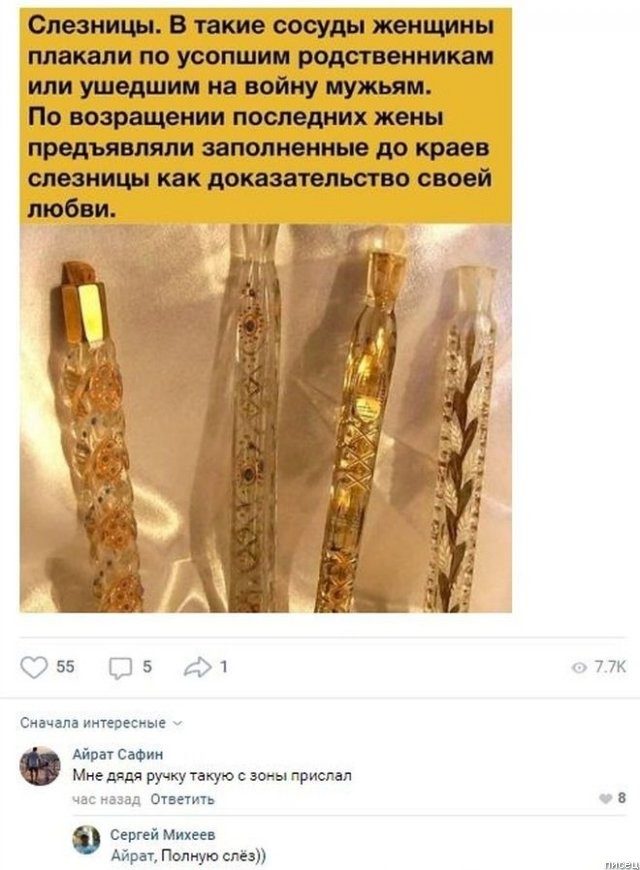
Task: Tap Айрат Сафин's avatar
Action: (x=40, y=766)
